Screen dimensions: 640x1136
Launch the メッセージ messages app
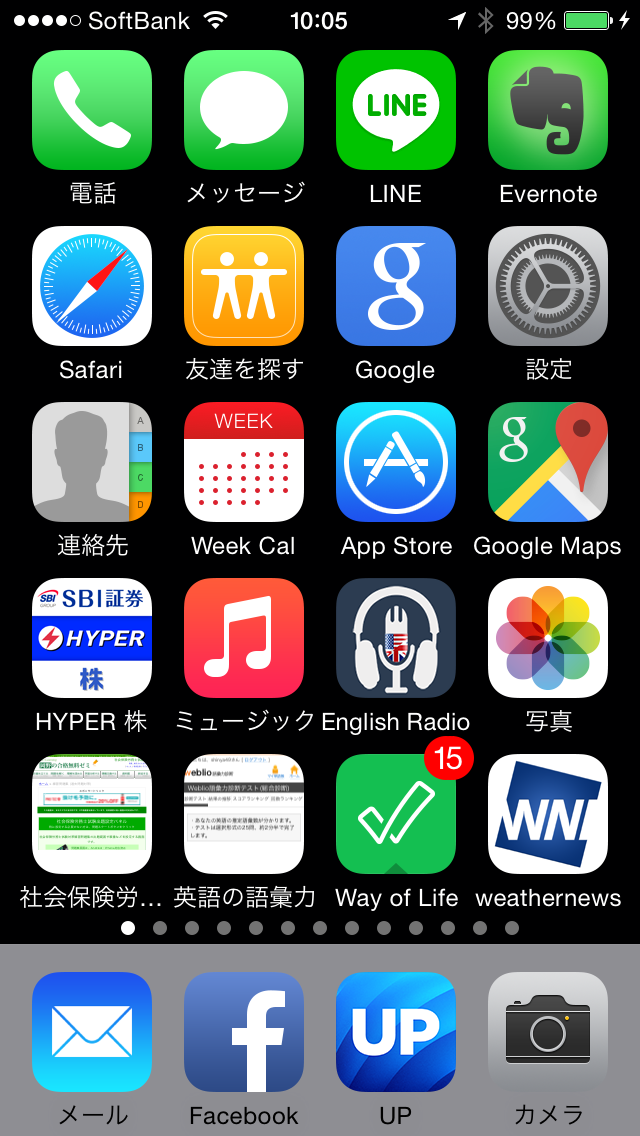244,110
